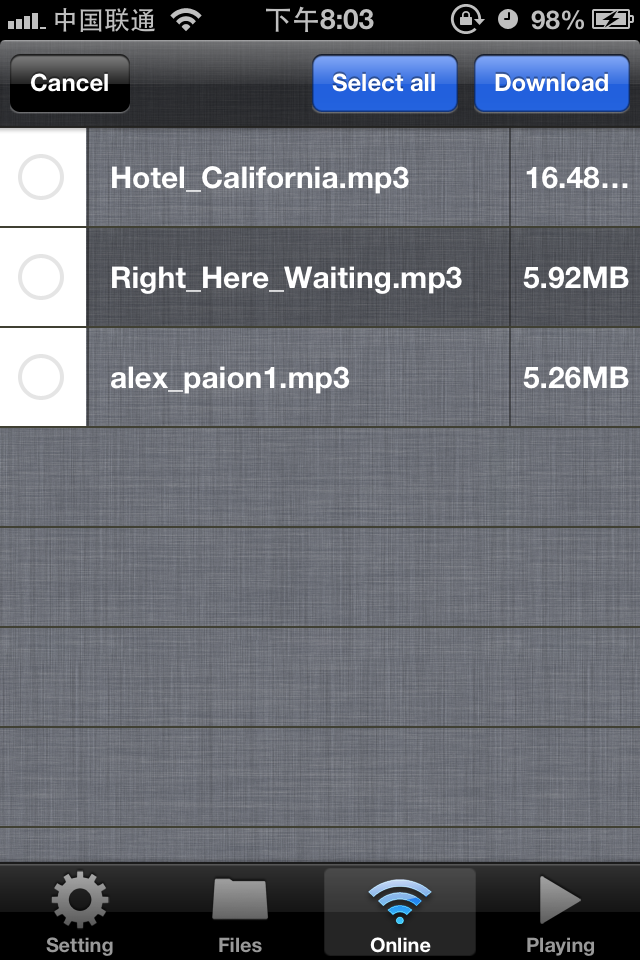
Task: Mark alex_paion1.mp3 for download
Action: 42,377
